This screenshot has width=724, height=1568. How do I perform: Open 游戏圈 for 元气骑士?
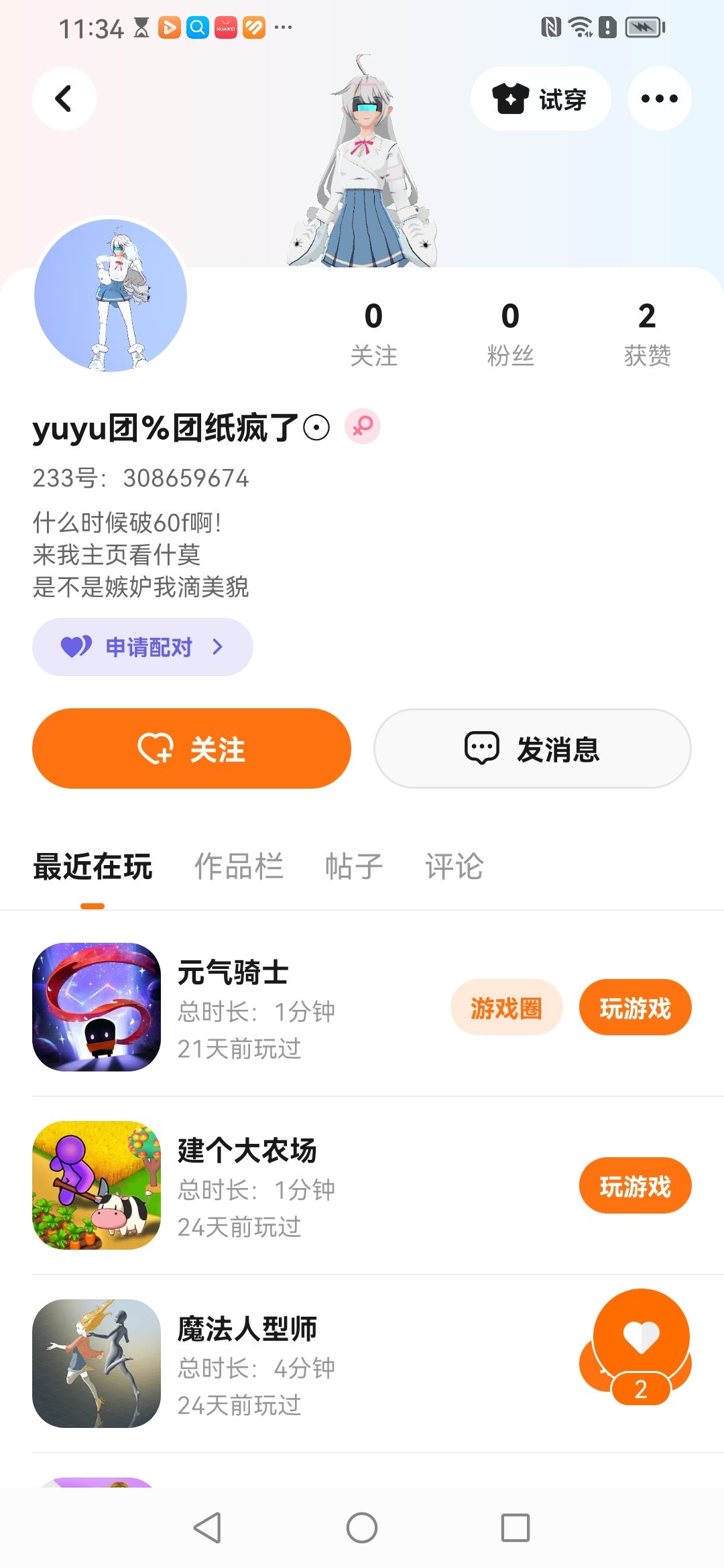[506, 1008]
